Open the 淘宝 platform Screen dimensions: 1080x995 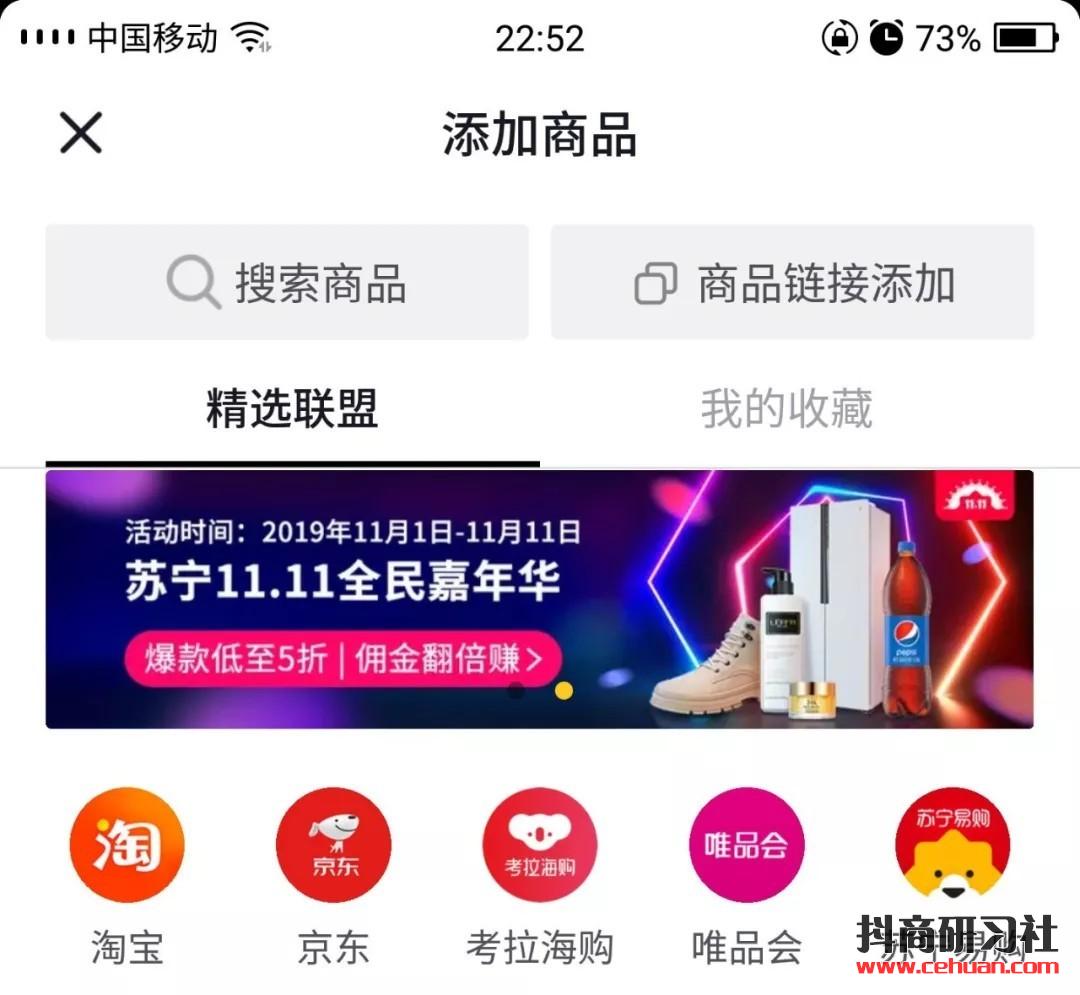127,846
